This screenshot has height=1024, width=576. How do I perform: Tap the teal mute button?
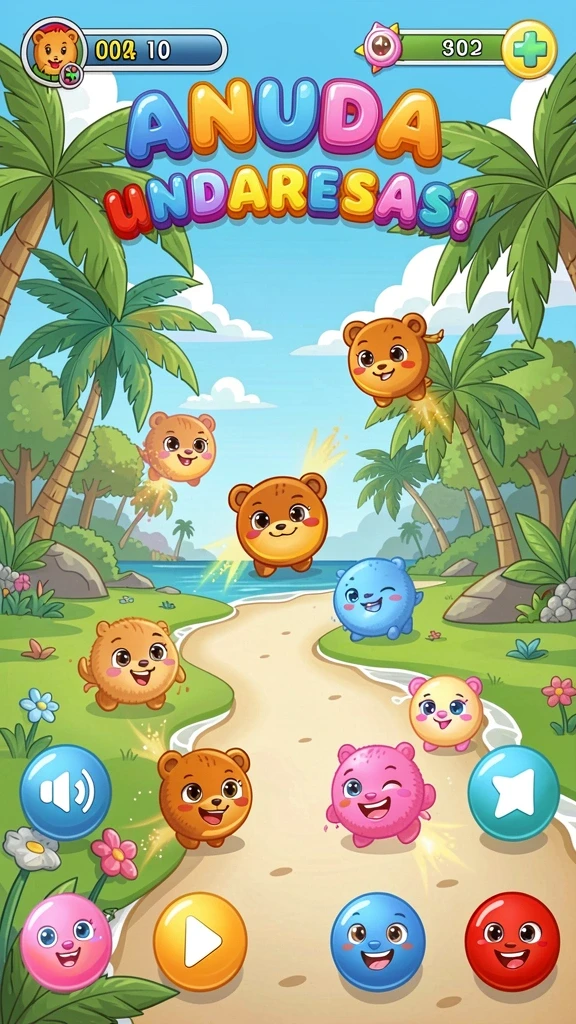513,792
